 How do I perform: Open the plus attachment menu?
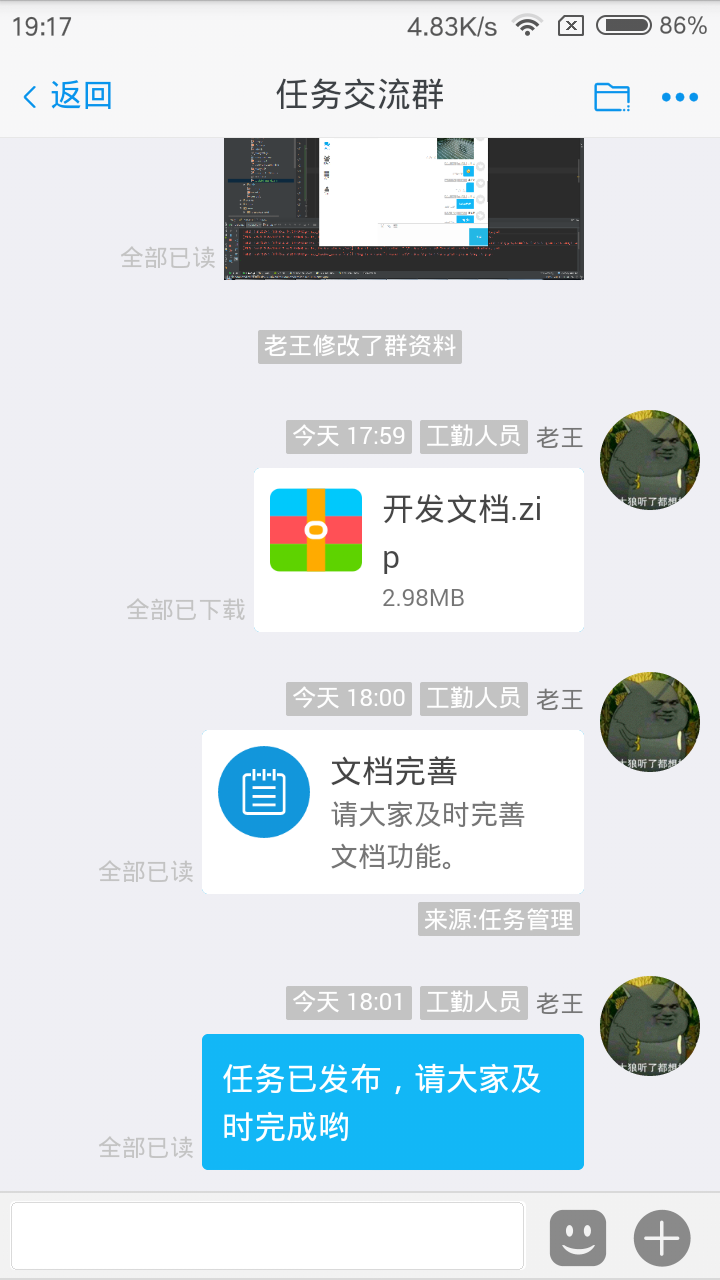pos(662,1237)
